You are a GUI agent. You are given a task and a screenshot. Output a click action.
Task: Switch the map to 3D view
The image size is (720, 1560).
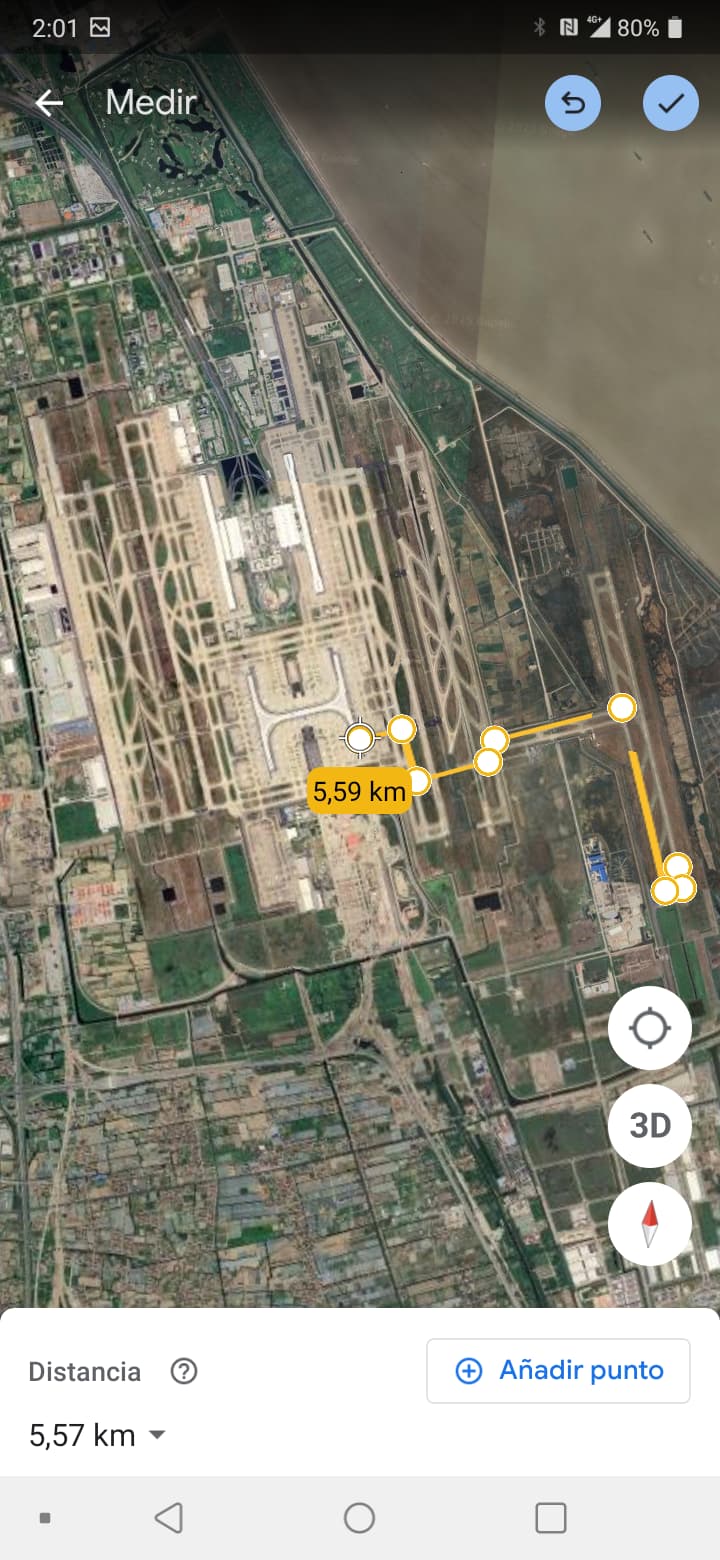(650, 1126)
